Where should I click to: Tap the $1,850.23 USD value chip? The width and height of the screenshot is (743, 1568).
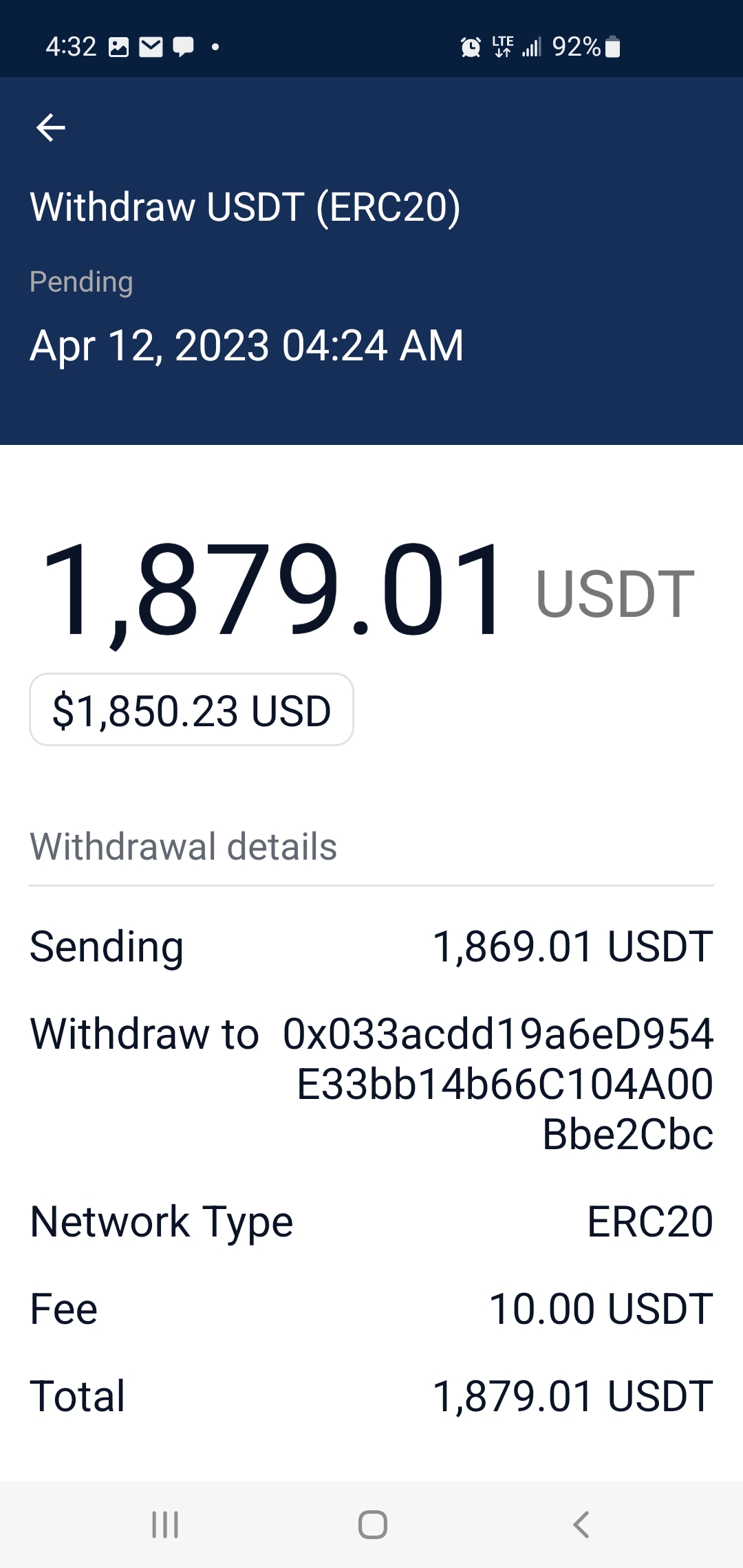point(191,710)
